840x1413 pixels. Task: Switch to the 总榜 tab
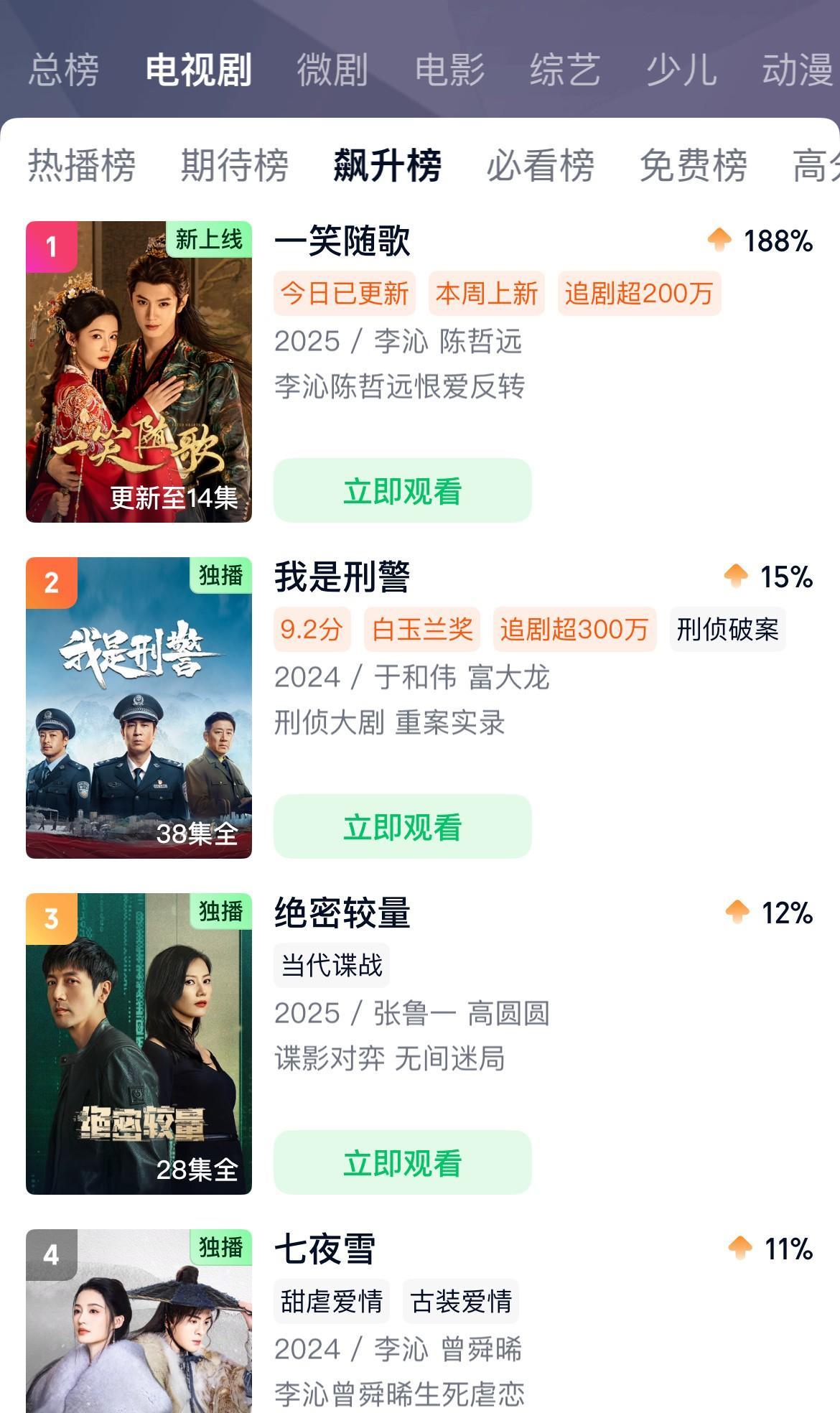pos(63,70)
